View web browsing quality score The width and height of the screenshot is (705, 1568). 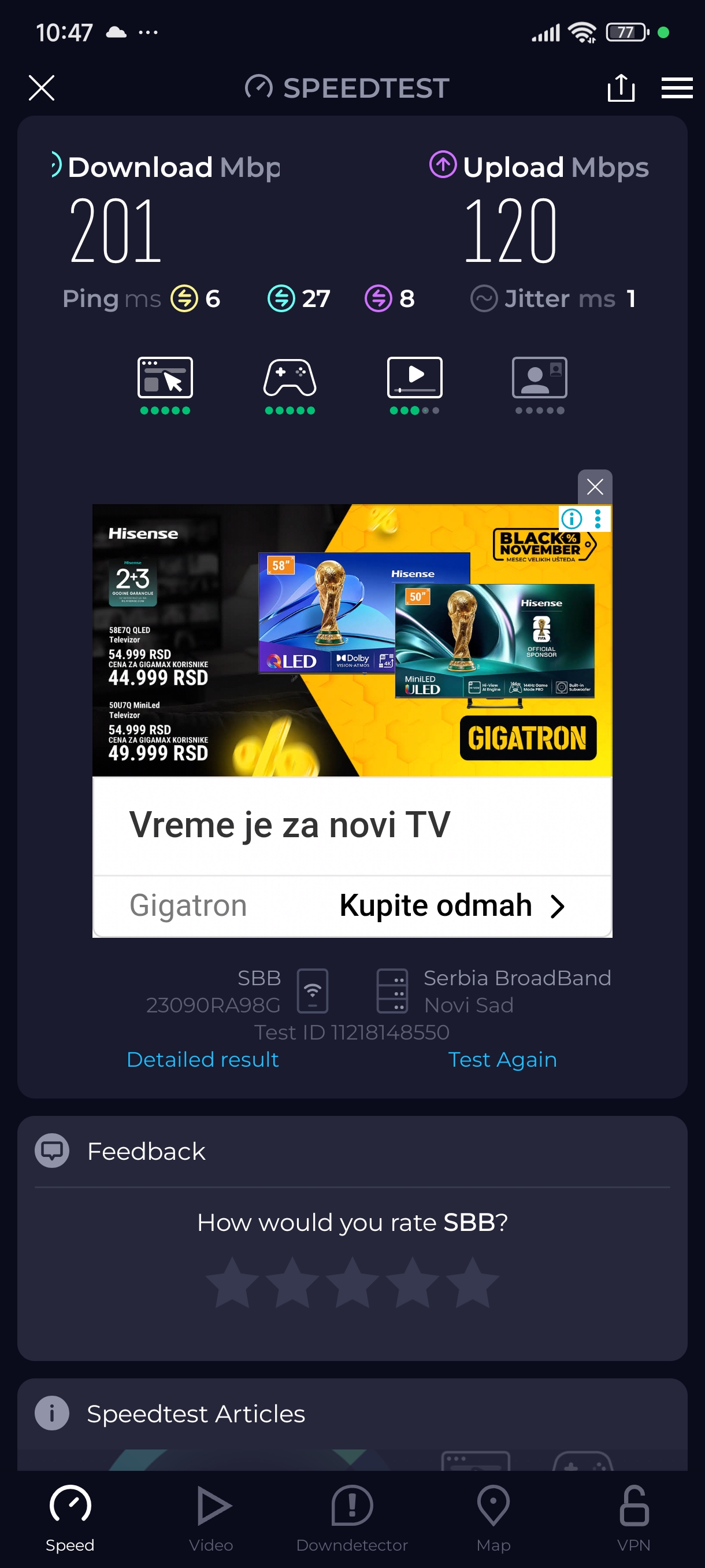165,384
